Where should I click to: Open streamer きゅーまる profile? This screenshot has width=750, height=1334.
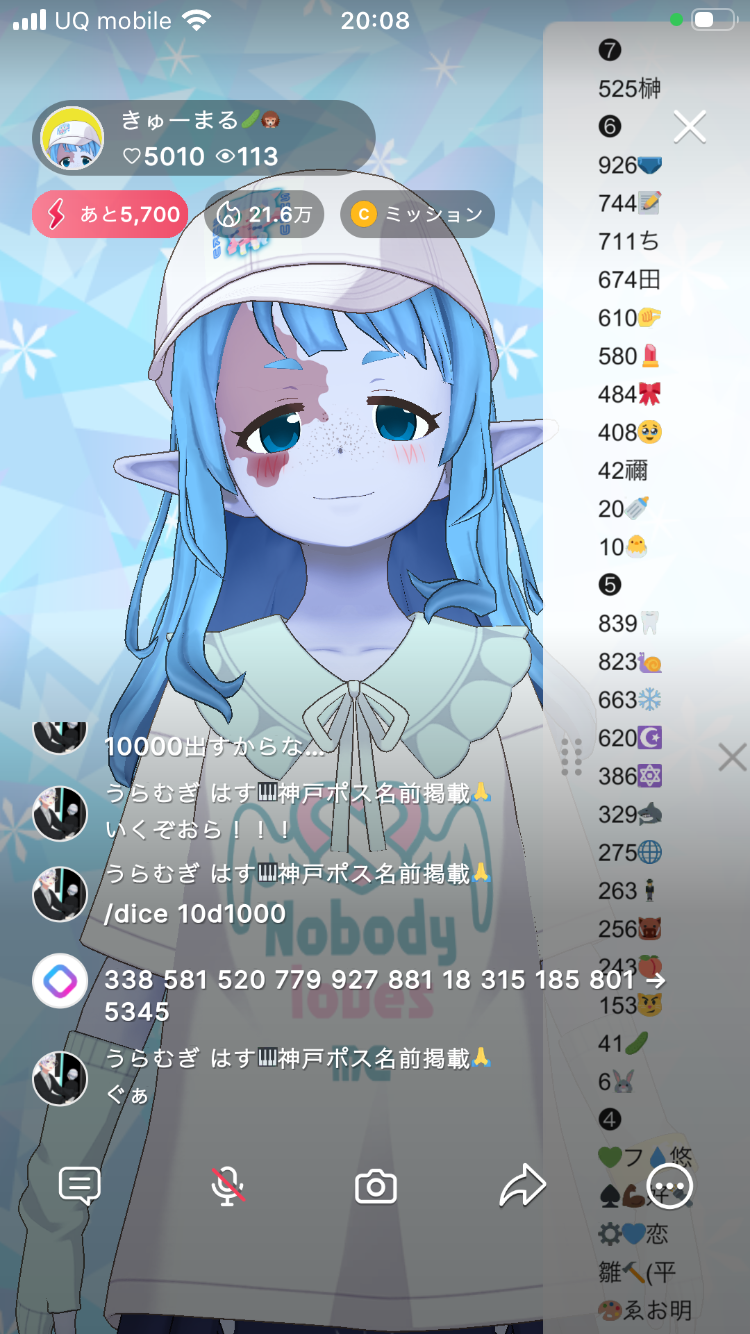click(x=72, y=139)
